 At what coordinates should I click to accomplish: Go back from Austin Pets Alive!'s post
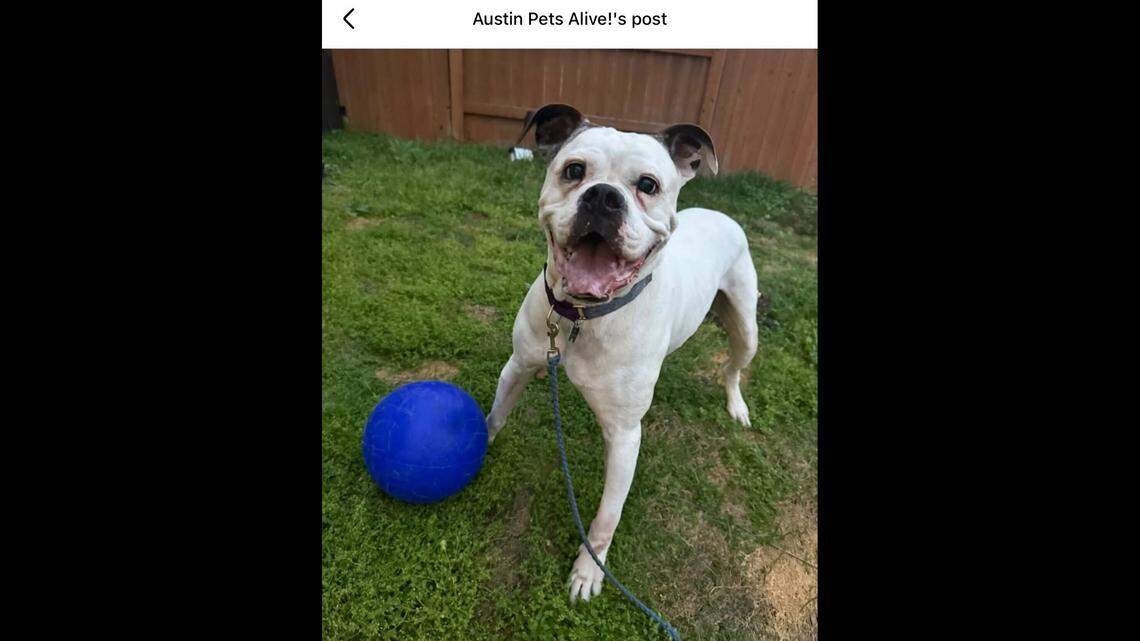[349, 19]
